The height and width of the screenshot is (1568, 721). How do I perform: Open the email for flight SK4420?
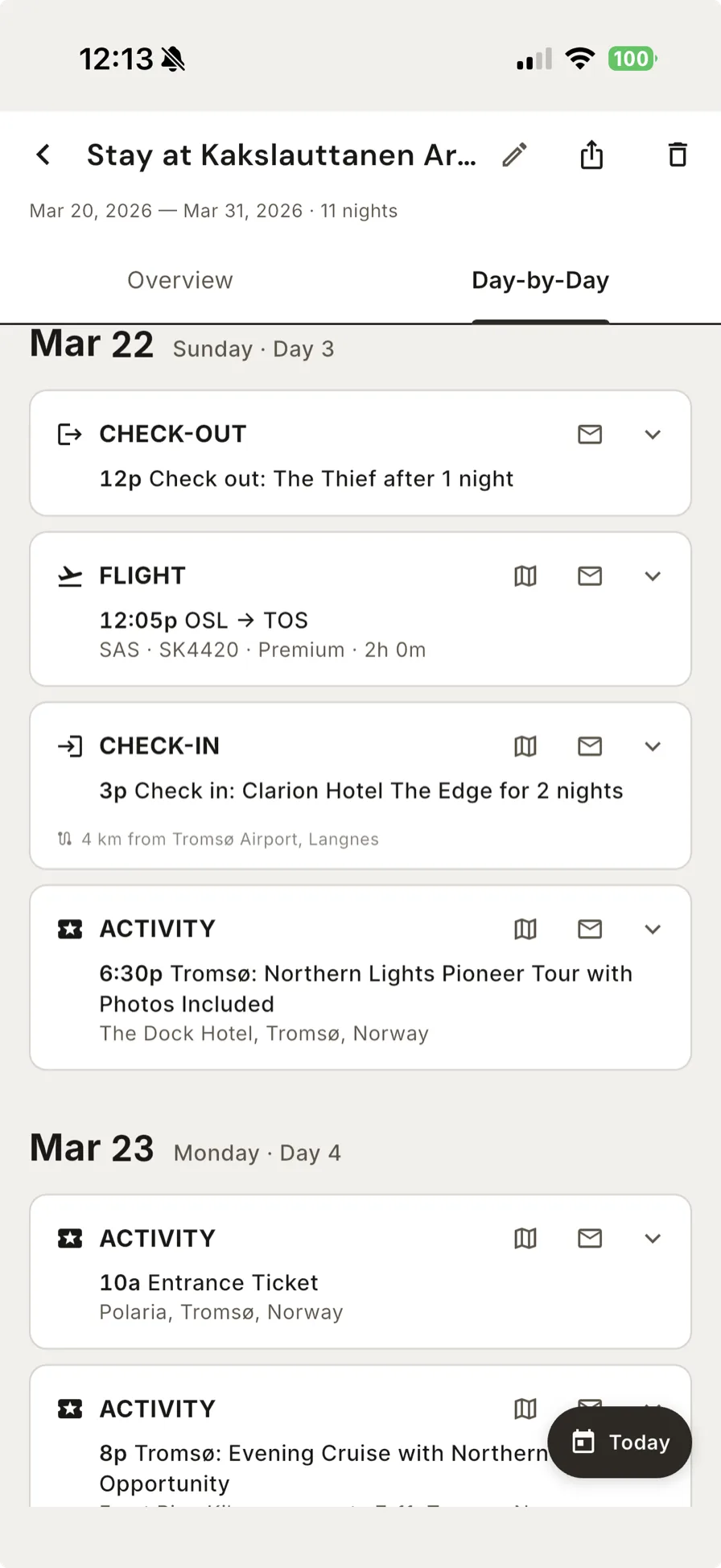[590, 576]
